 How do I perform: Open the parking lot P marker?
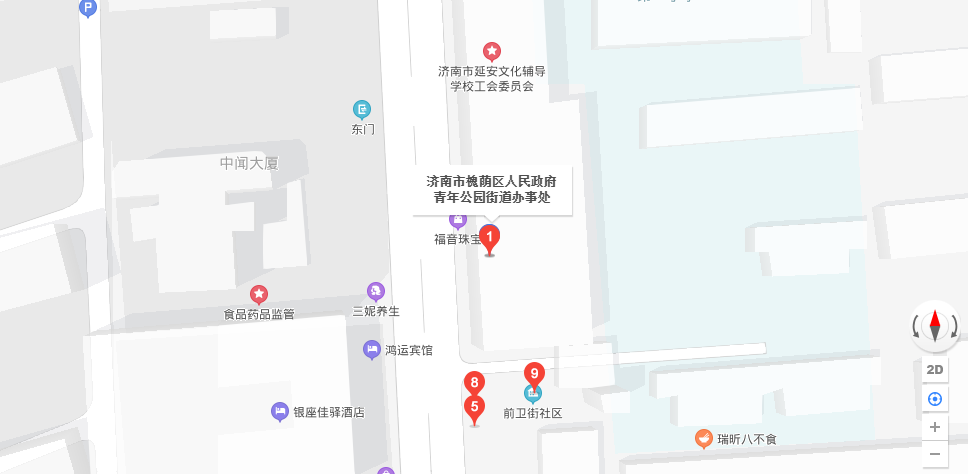coord(88,9)
